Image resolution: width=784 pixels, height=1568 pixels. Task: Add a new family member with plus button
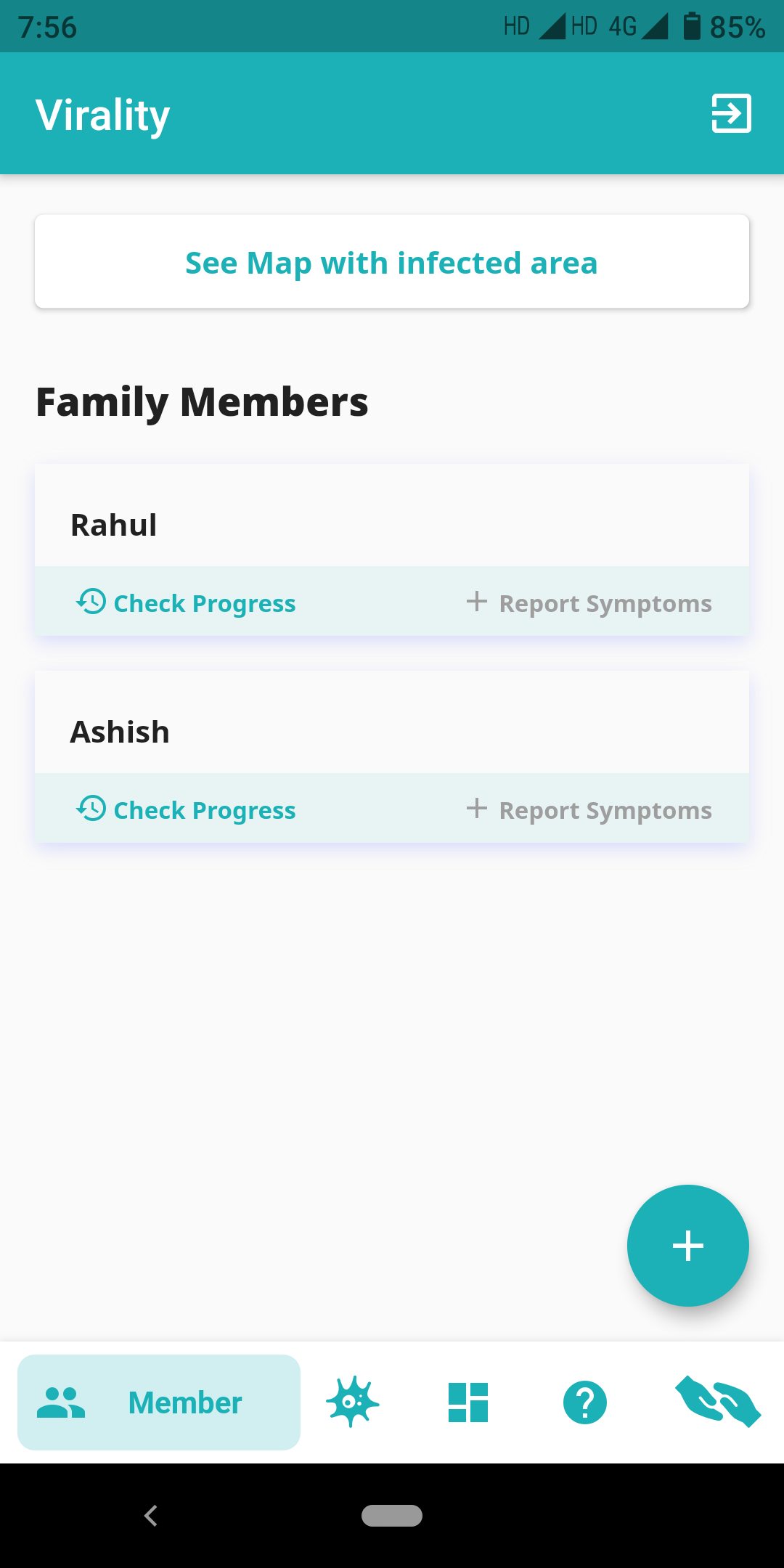[x=687, y=1246]
